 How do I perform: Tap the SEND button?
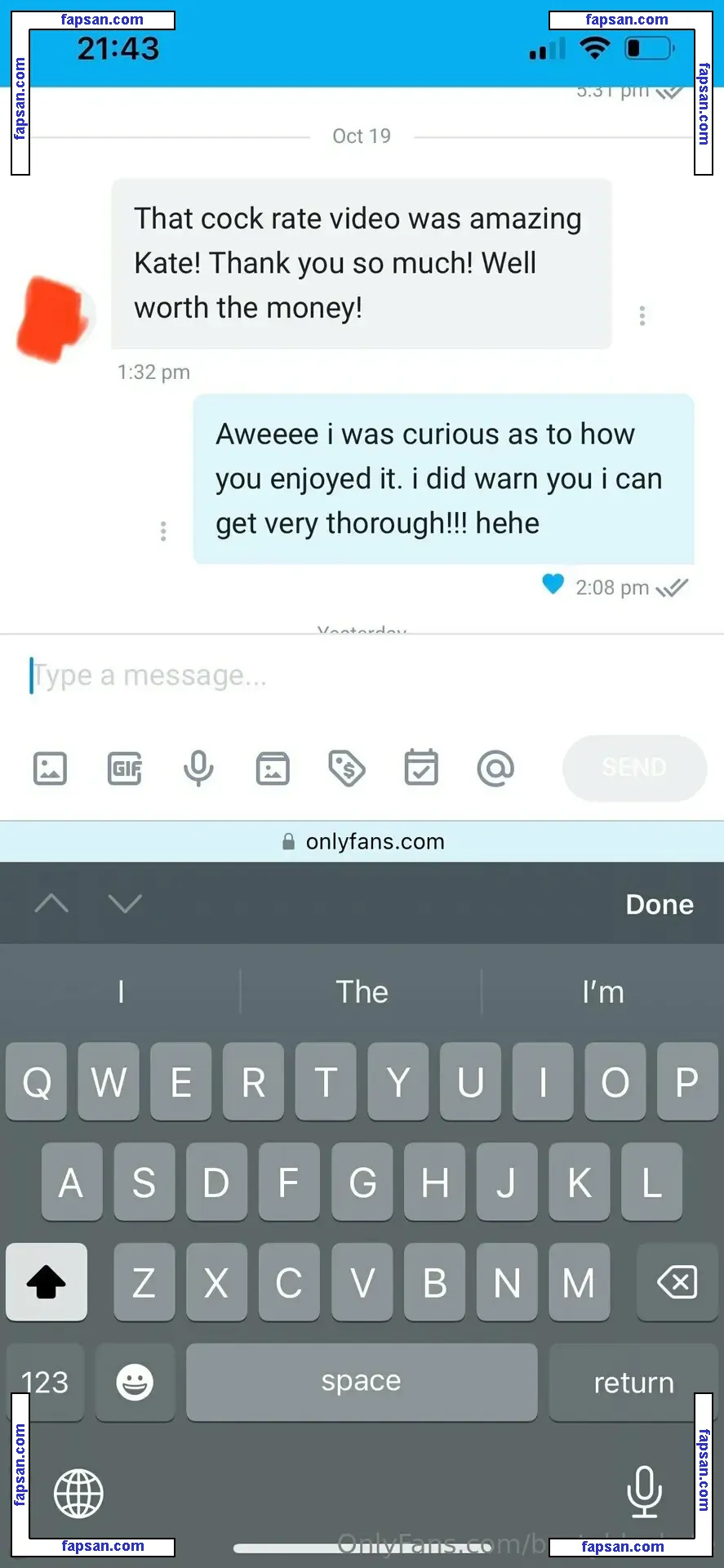[634, 768]
